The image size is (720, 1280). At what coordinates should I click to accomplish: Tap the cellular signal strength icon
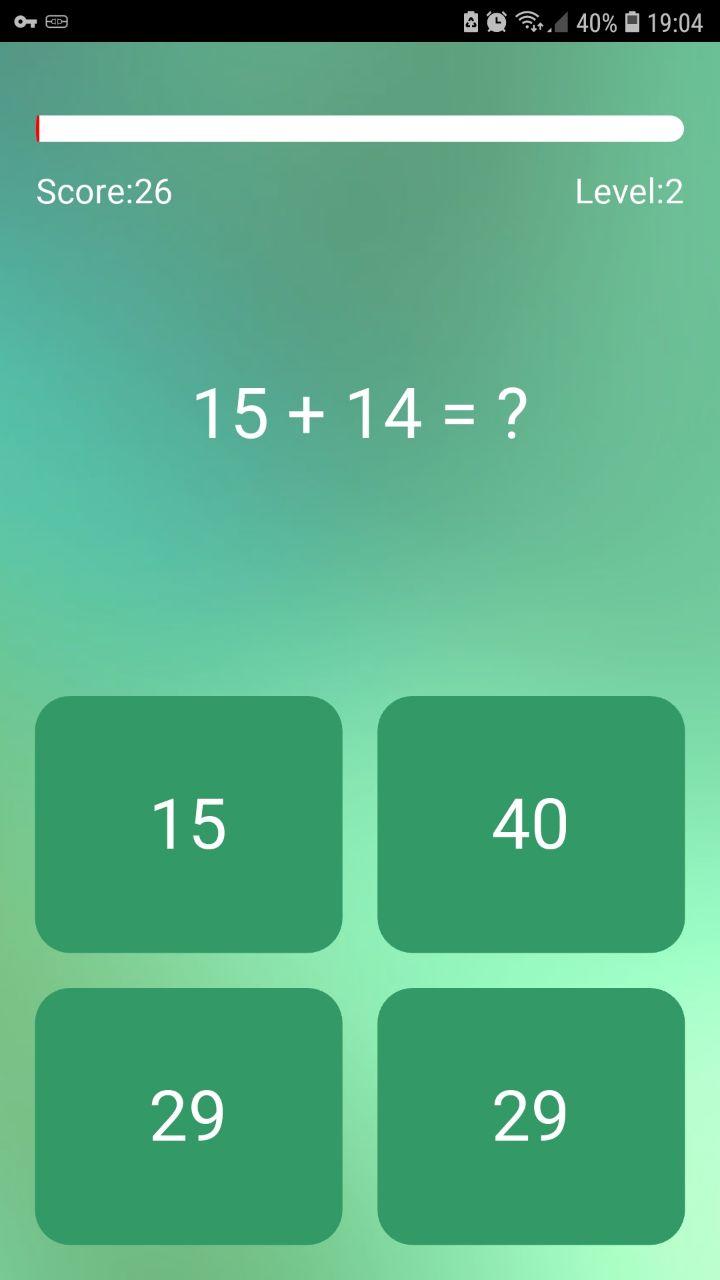click(x=560, y=21)
